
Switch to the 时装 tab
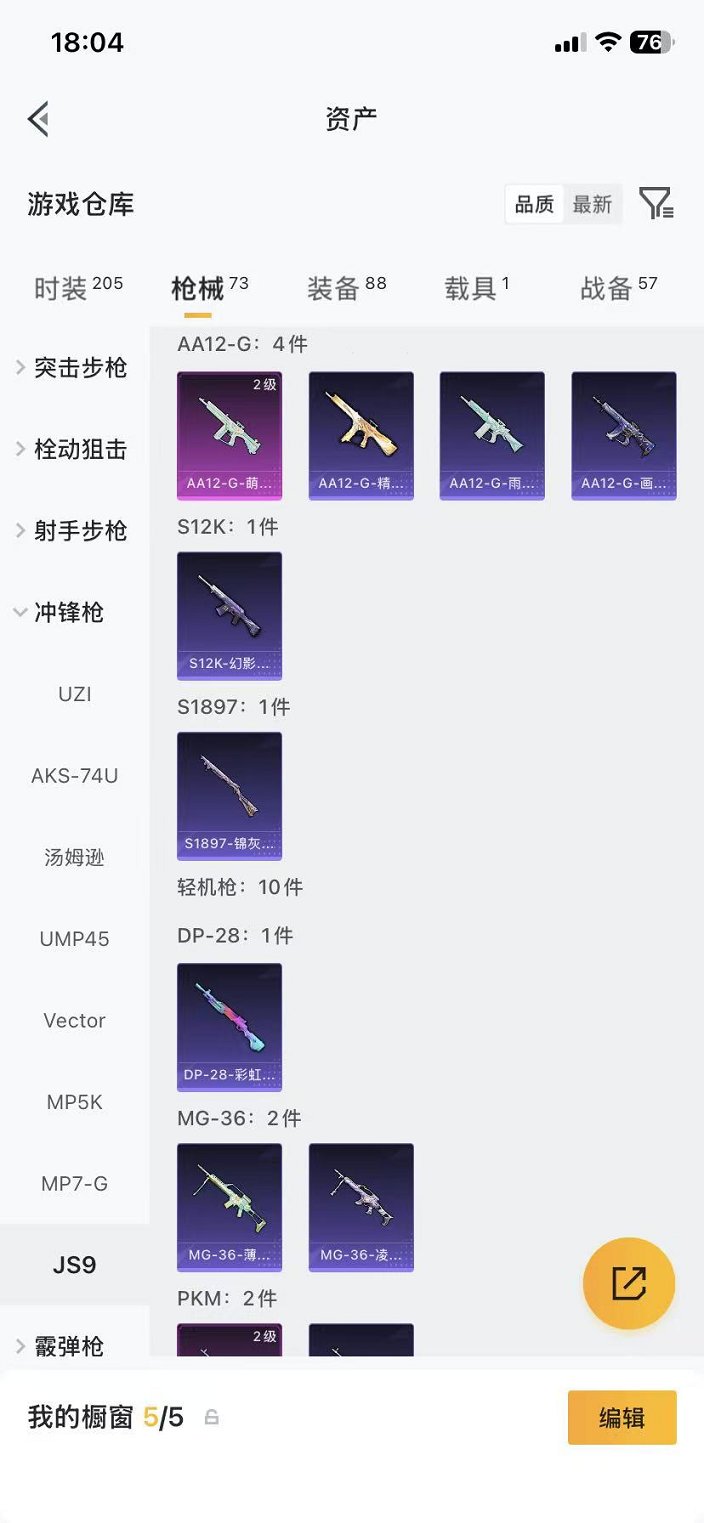[x=78, y=288]
